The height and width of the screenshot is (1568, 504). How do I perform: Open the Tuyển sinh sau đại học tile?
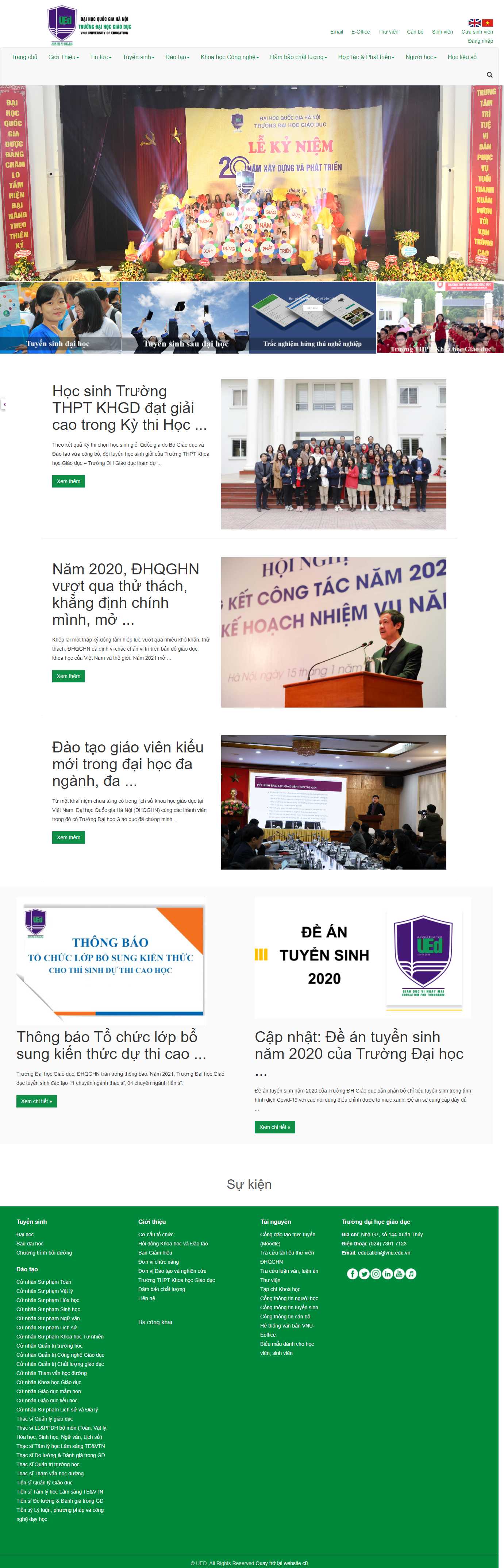[x=185, y=318]
